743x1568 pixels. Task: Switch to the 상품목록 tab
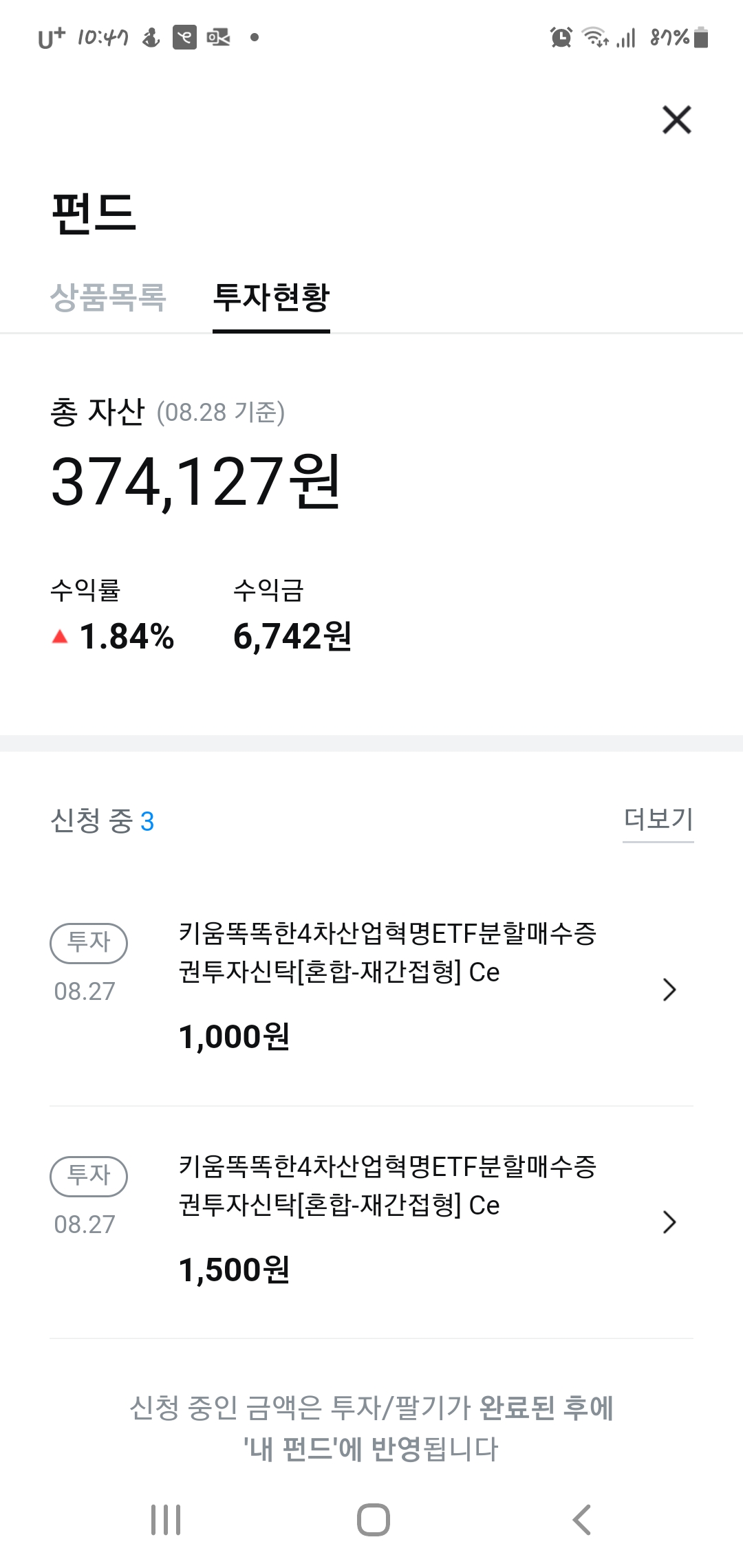tap(108, 297)
